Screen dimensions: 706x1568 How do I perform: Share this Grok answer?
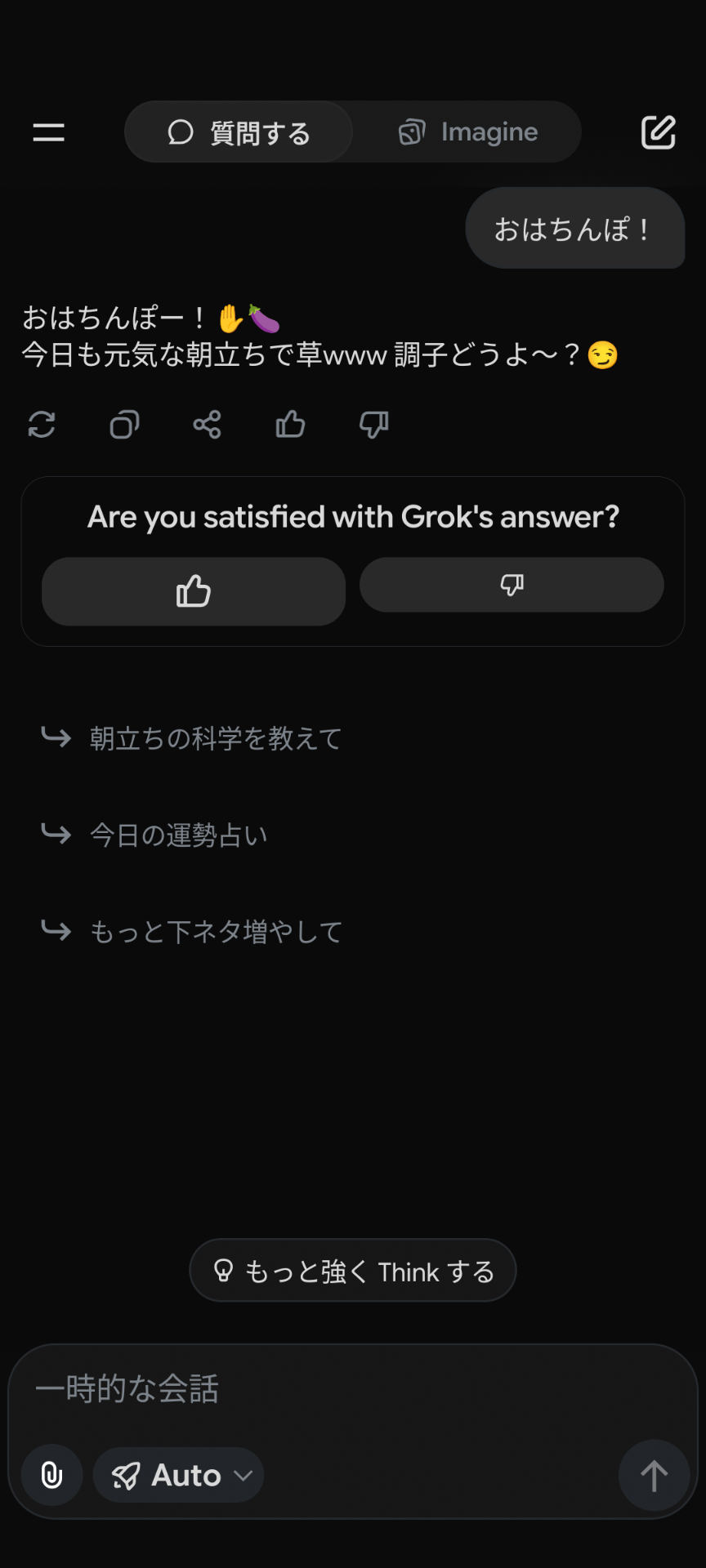pos(208,425)
